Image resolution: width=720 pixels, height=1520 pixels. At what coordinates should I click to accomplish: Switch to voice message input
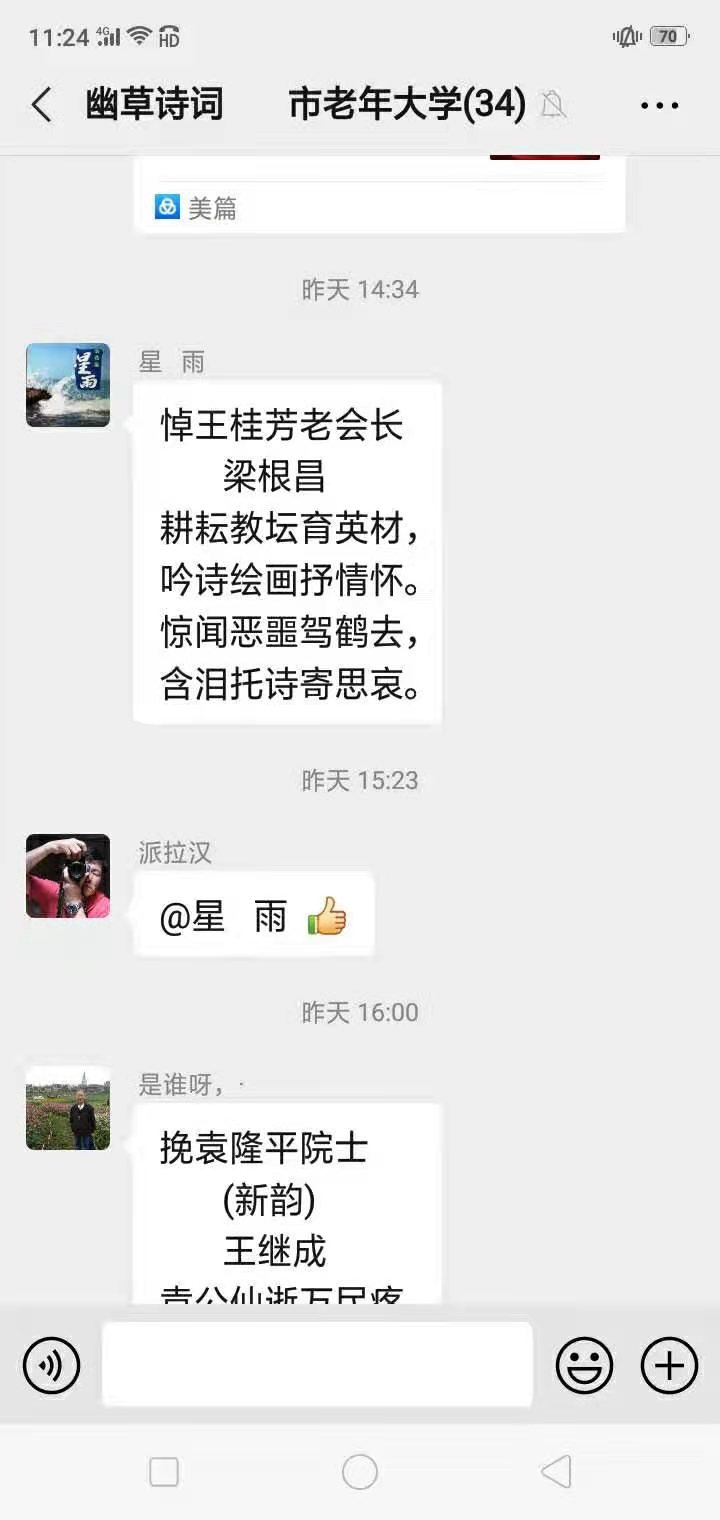(51, 1365)
